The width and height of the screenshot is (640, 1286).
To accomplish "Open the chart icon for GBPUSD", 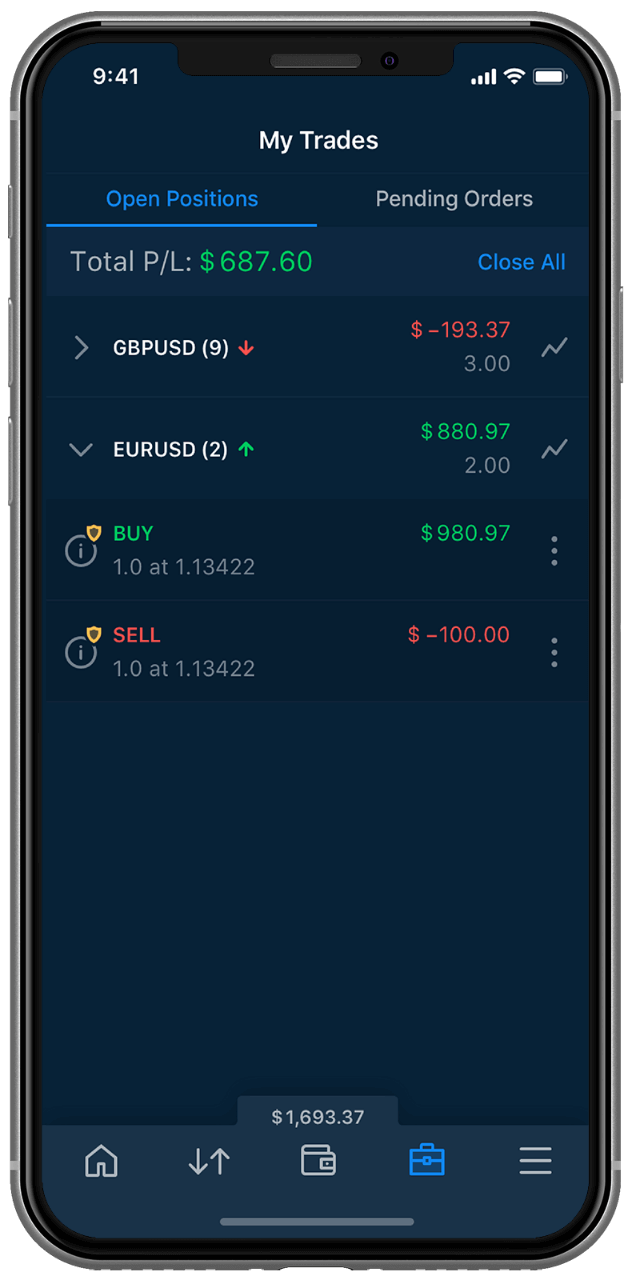I will pos(554,348).
